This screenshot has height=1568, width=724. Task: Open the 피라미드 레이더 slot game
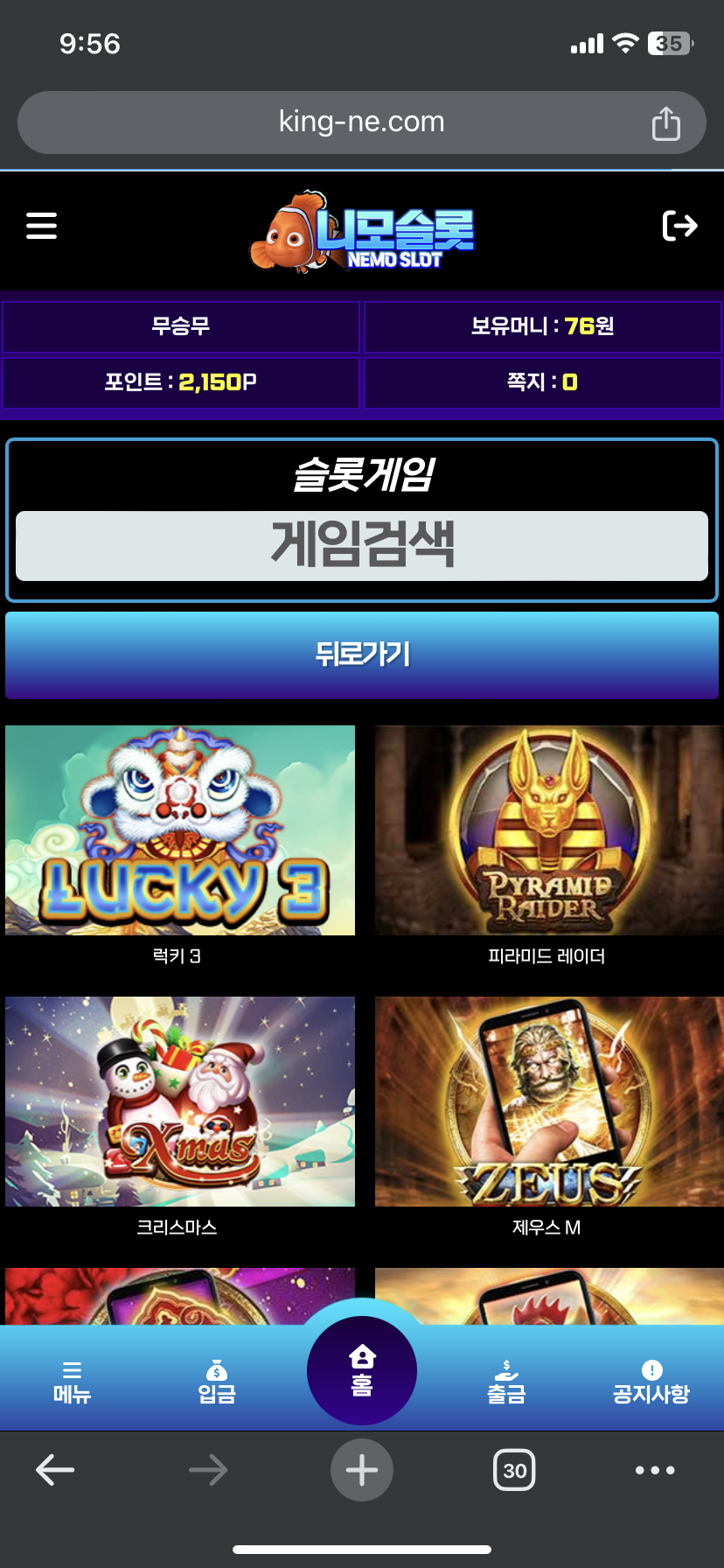[x=548, y=830]
